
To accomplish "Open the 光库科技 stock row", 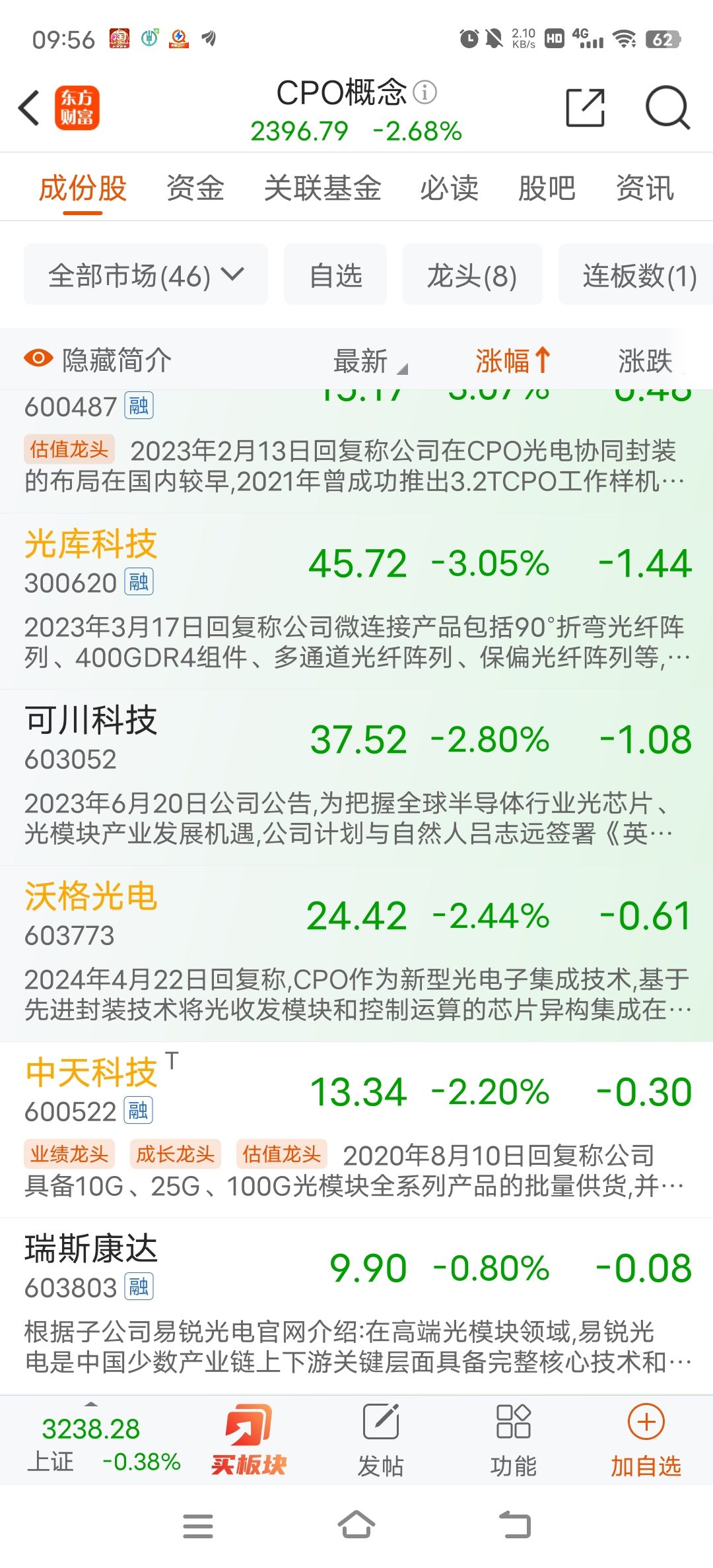I will [x=356, y=602].
